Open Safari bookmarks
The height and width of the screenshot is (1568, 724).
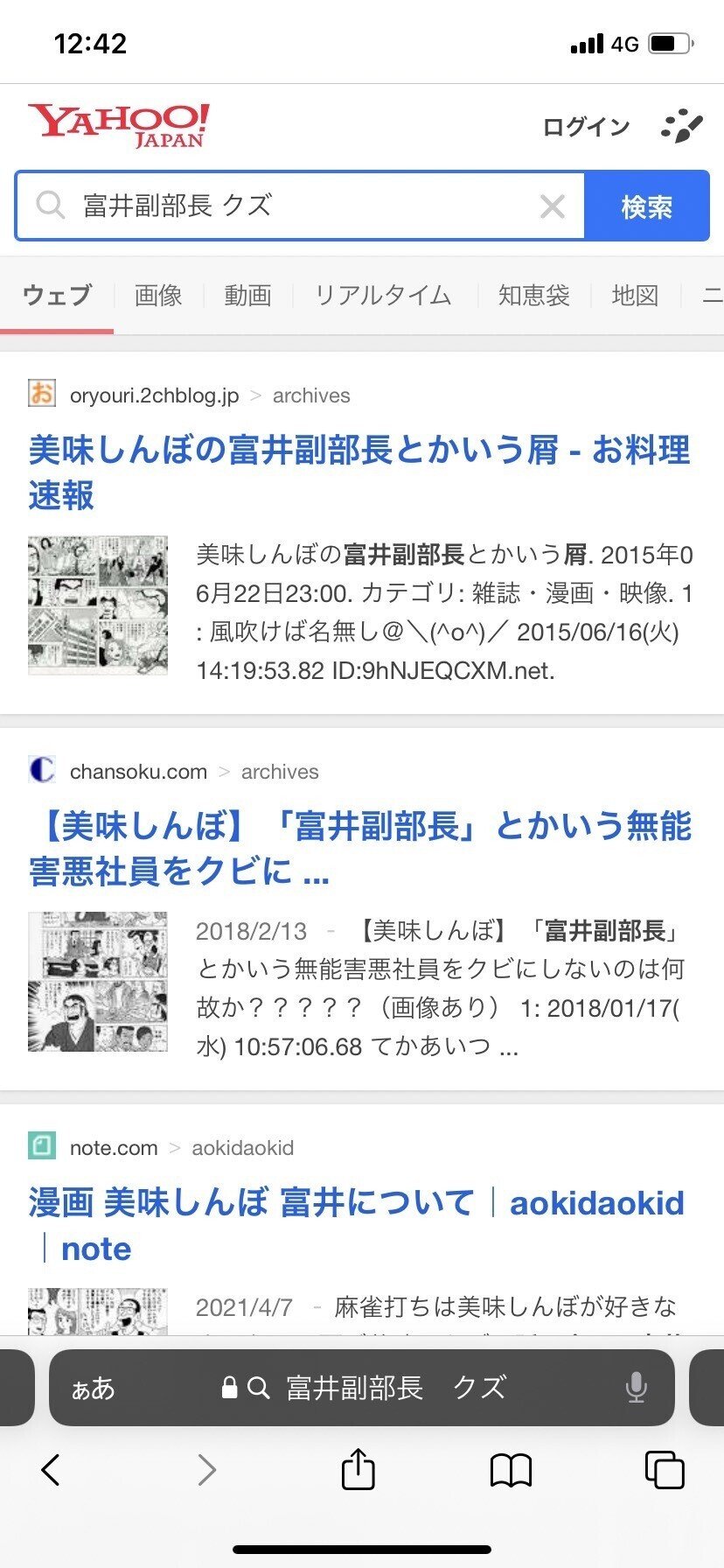click(x=511, y=1470)
